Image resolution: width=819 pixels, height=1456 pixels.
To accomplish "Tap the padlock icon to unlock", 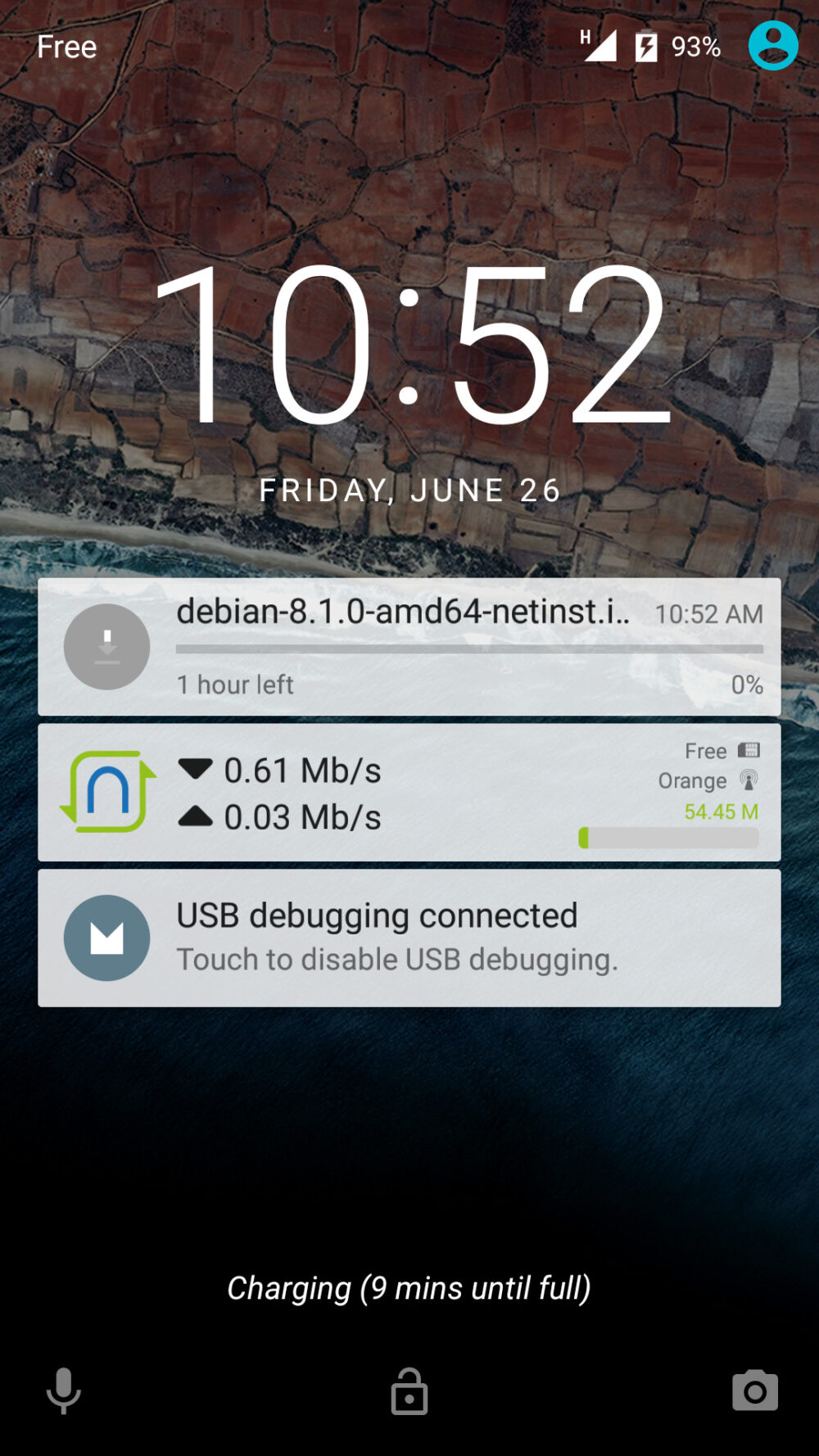I will tap(409, 1390).
